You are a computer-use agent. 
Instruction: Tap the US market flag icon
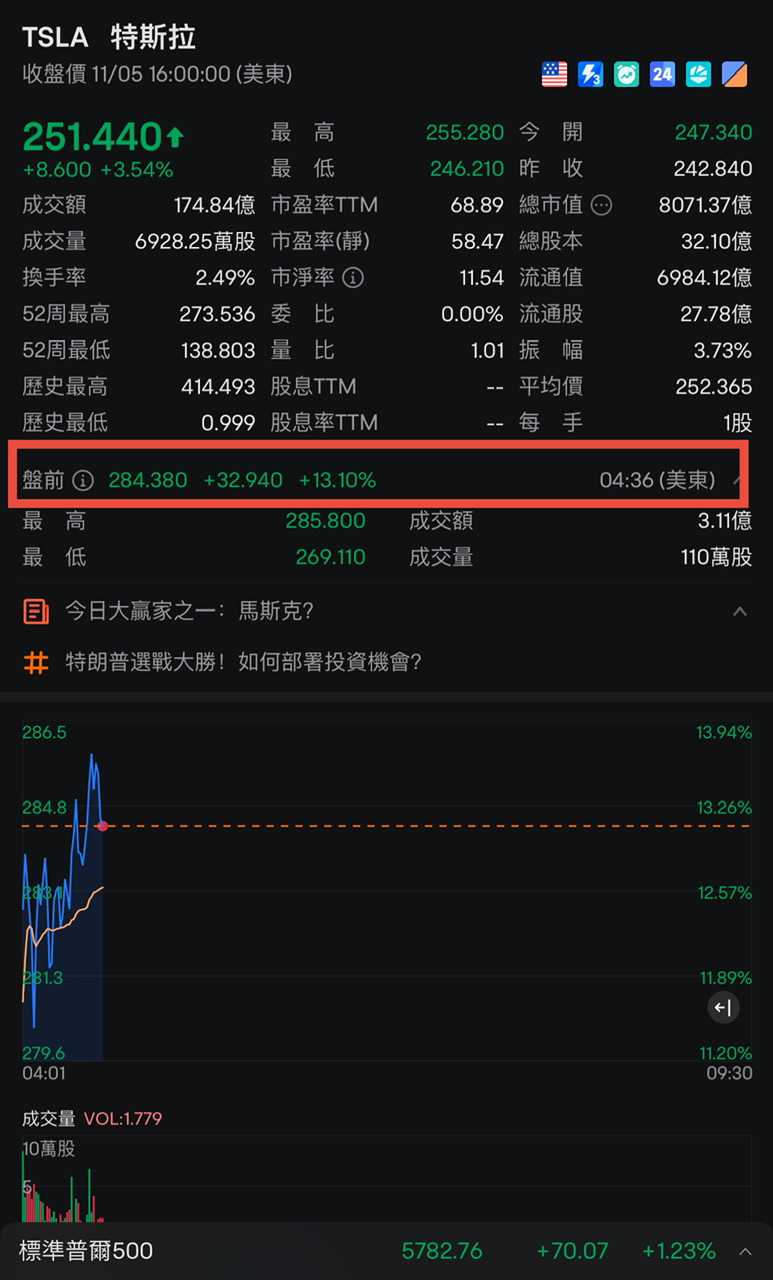coord(554,74)
